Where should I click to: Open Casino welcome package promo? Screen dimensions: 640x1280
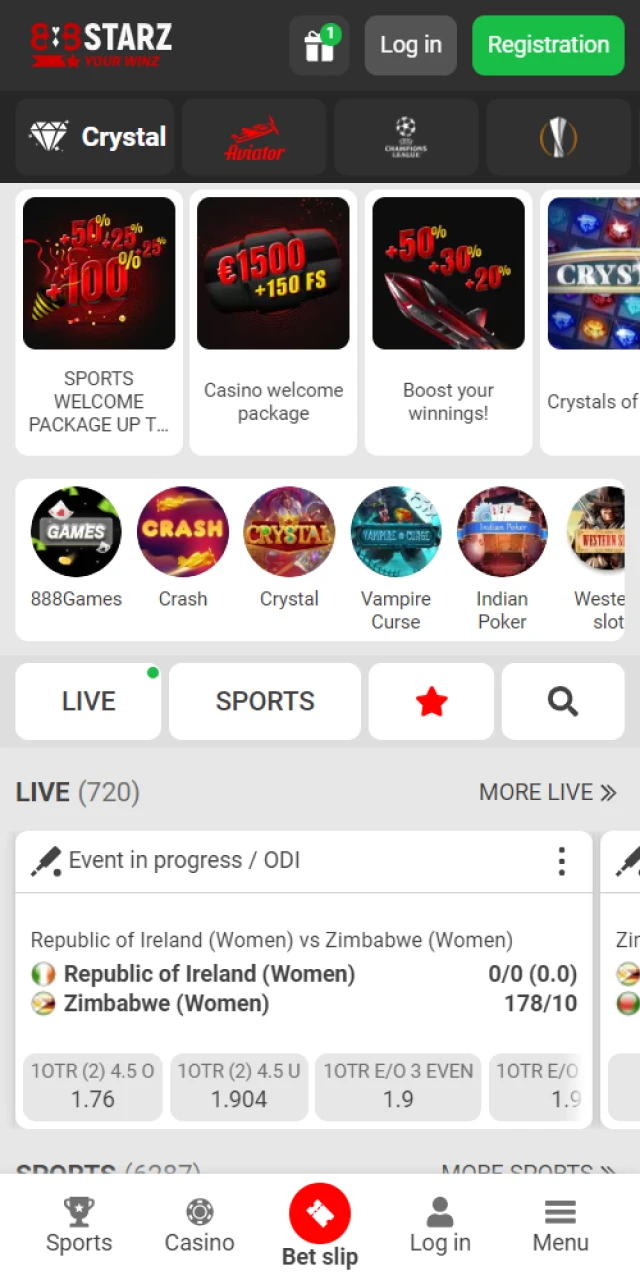pyautogui.click(x=273, y=318)
